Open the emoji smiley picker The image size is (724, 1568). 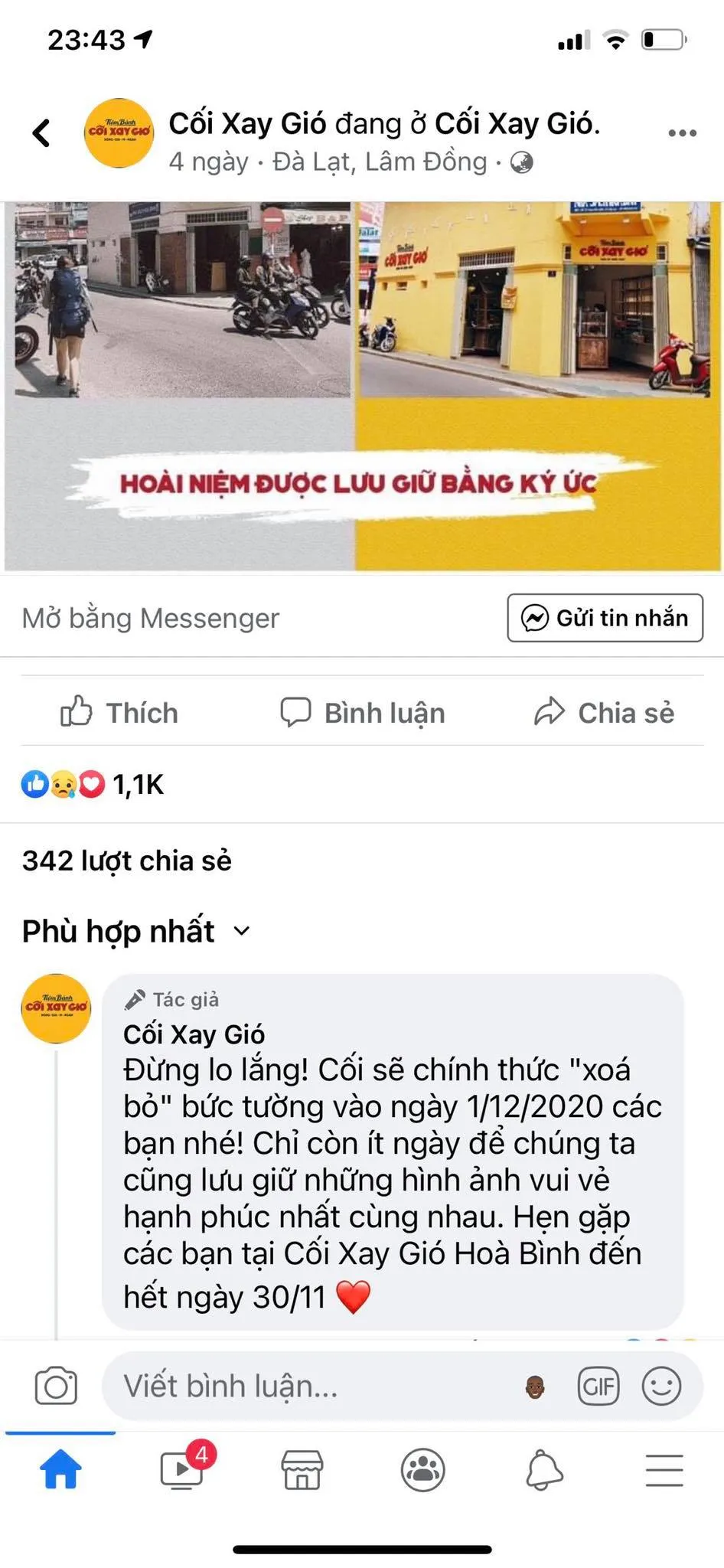tap(661, 1386)
